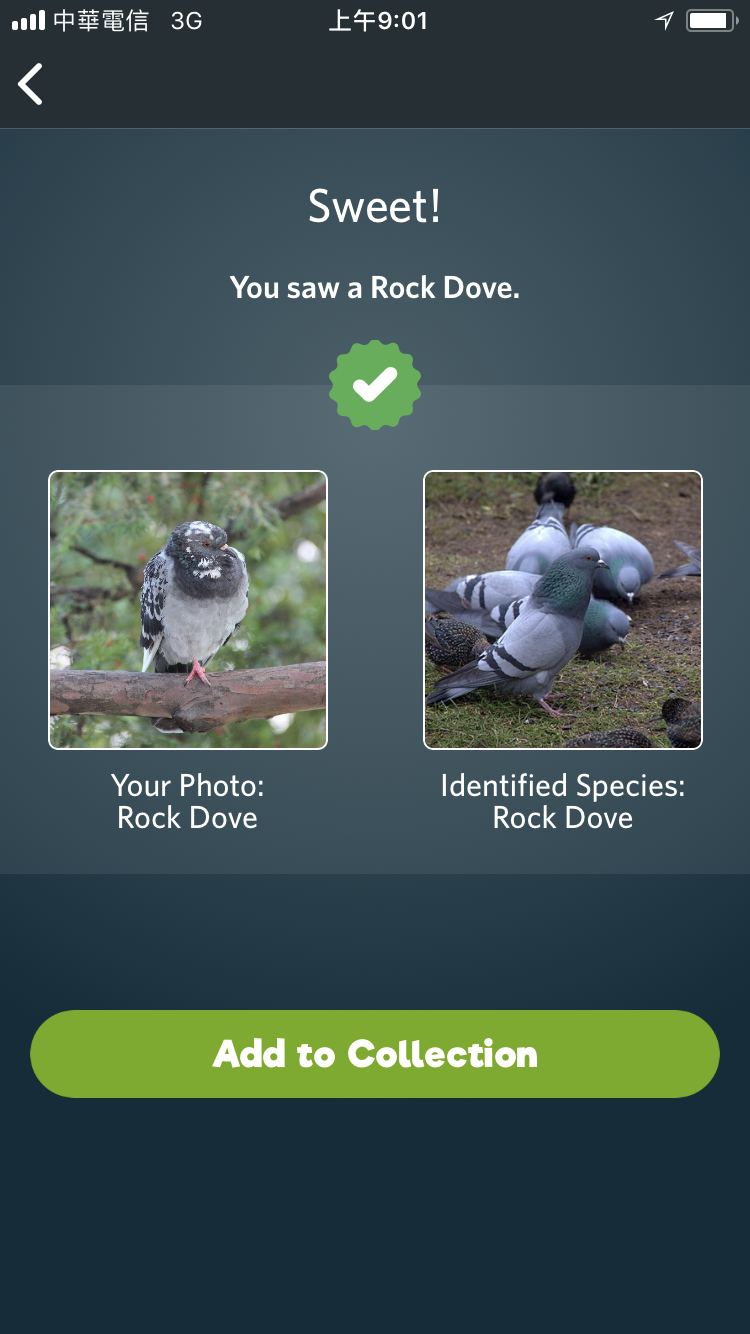
Task: Go back using the top-left arrow
Action: [x=30, y=84]
